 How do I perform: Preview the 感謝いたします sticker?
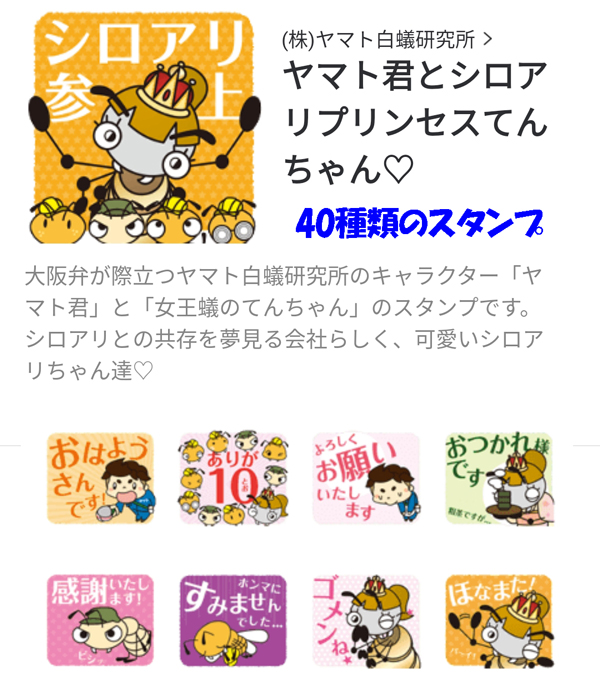click(100, 620)
